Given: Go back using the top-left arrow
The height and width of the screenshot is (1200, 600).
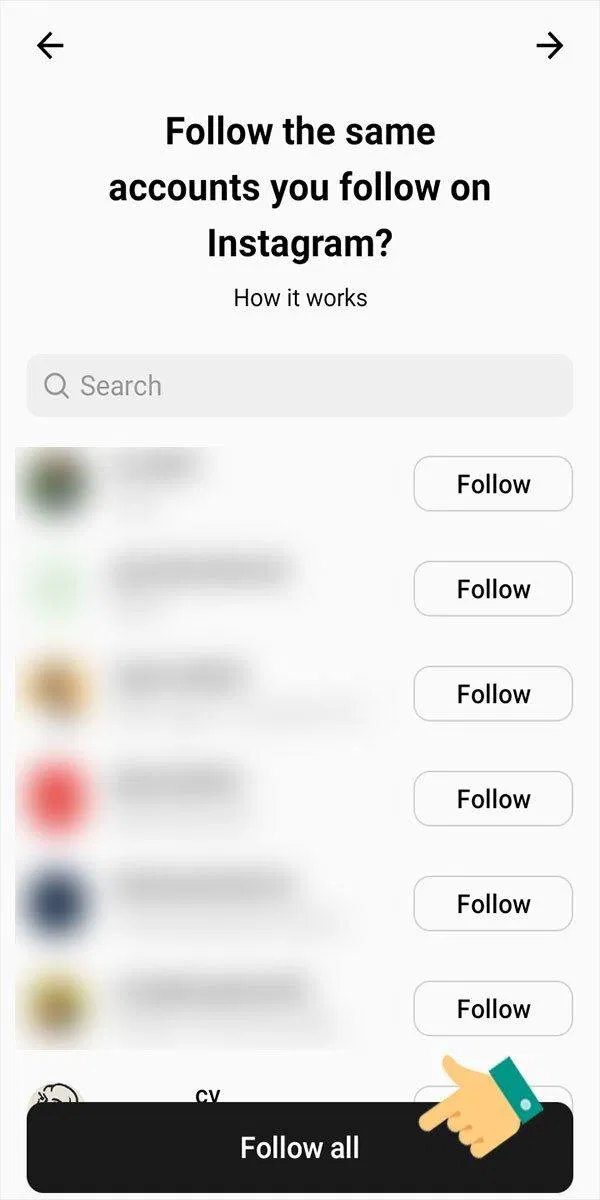Looking at the screenshot, I should coord(50,45).
